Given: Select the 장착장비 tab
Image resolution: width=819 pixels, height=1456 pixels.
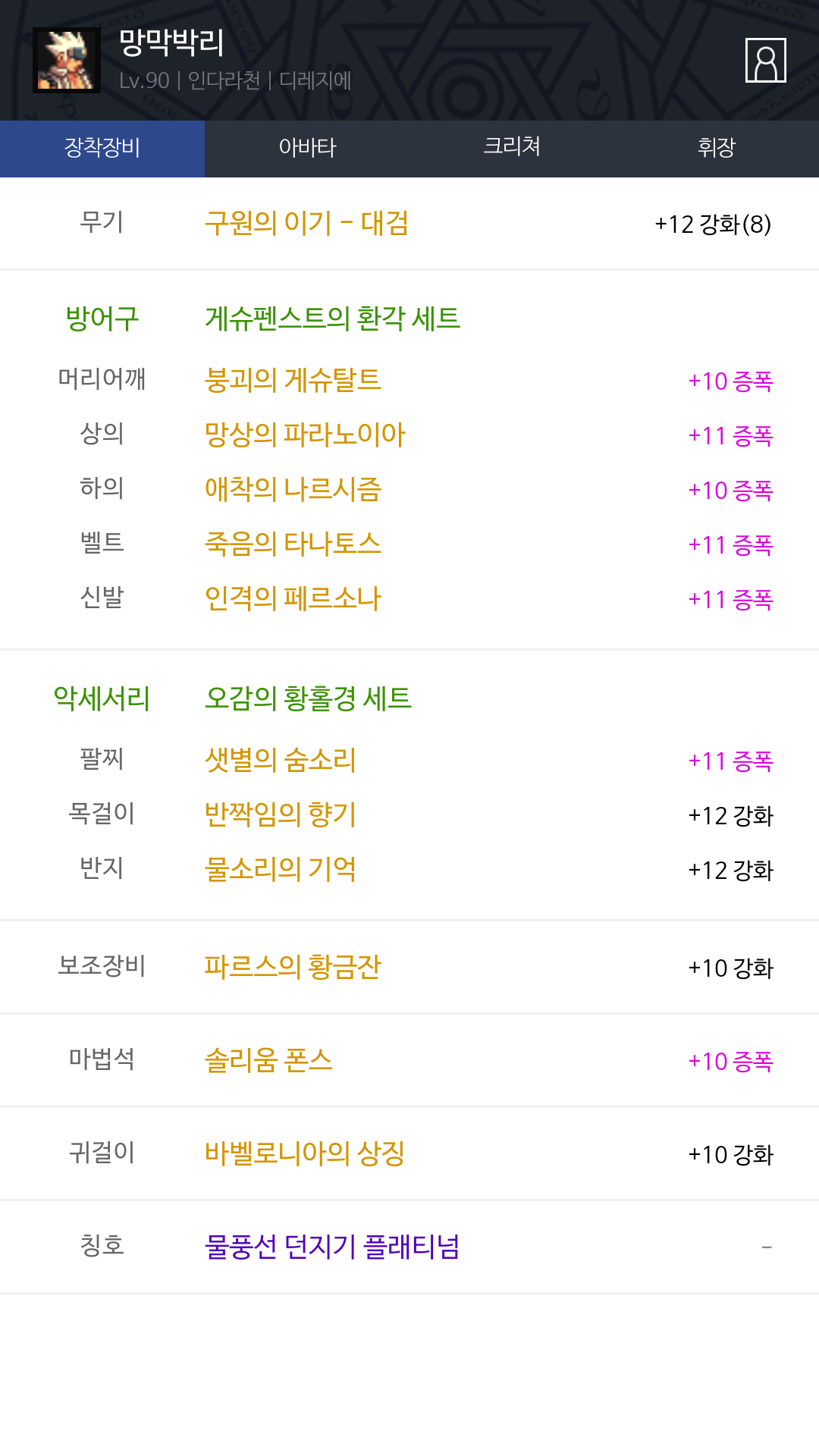Looking at the screenshot, I should tap(102, 148).
